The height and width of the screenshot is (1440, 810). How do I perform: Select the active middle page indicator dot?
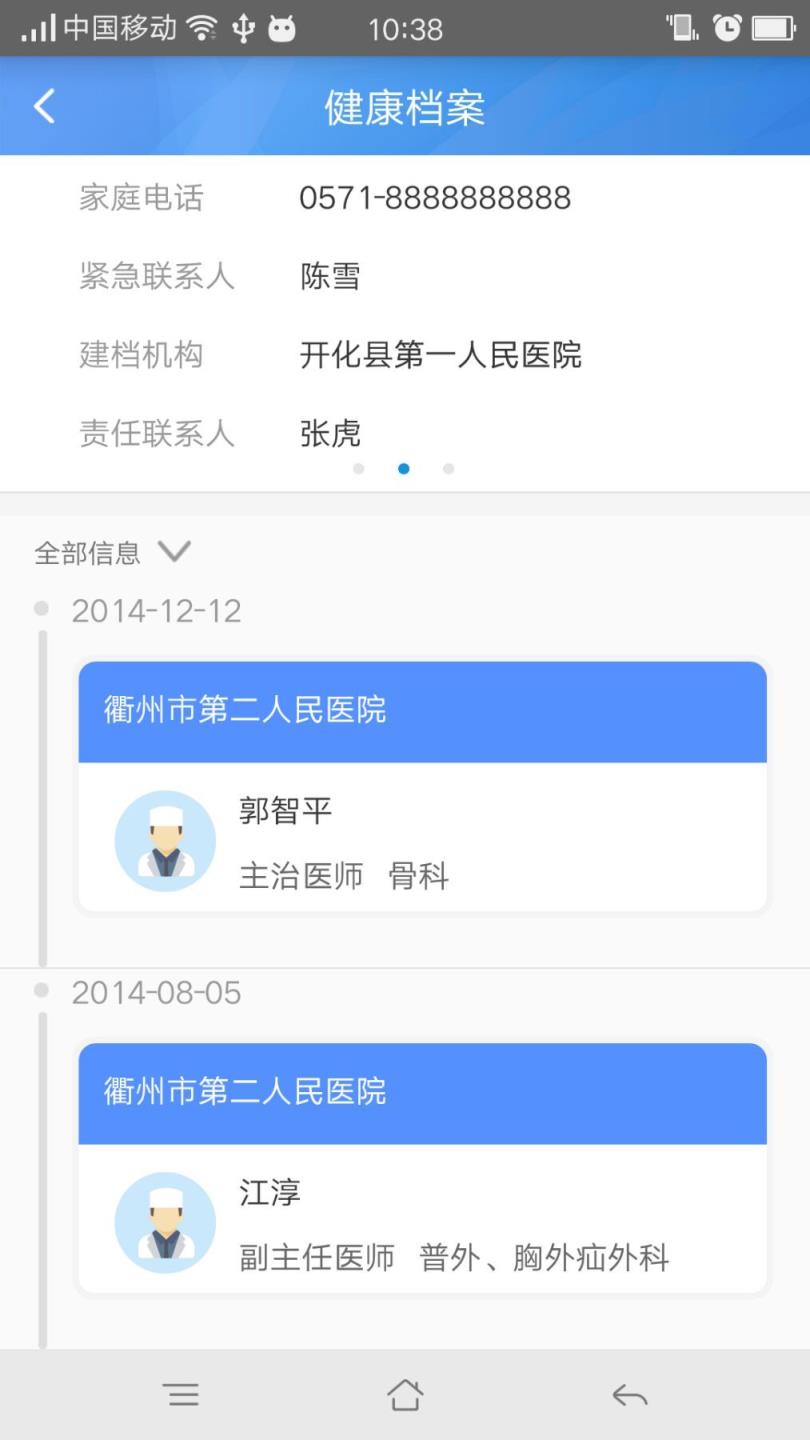[403, 467]
